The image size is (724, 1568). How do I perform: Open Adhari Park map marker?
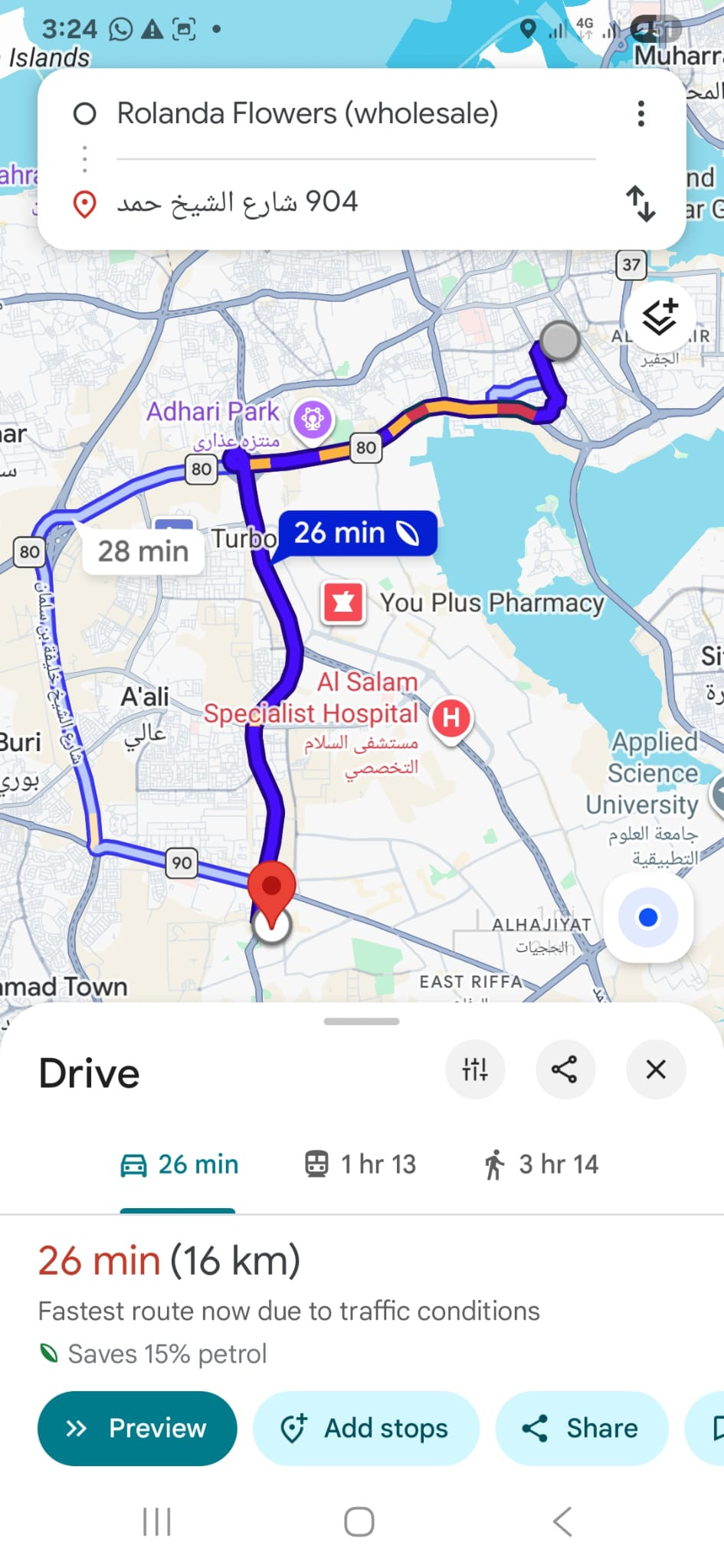313,419
